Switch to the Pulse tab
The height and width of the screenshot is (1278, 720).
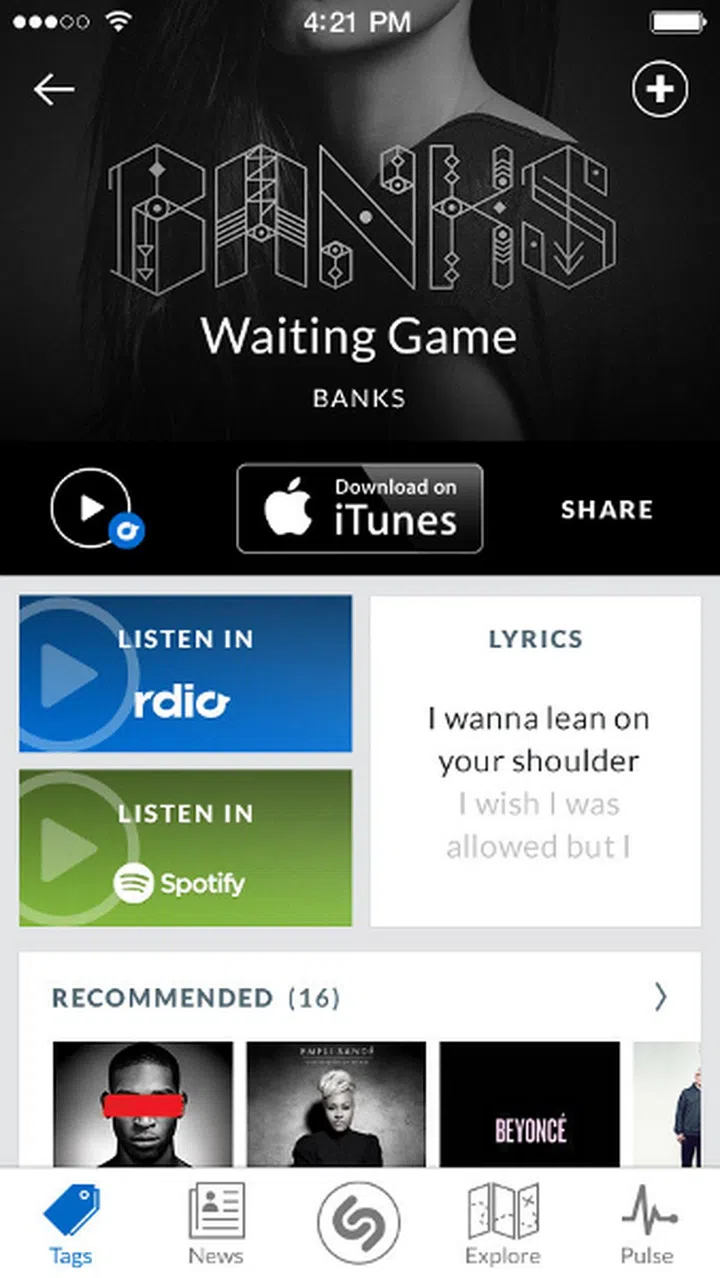tap(647, 1223)
